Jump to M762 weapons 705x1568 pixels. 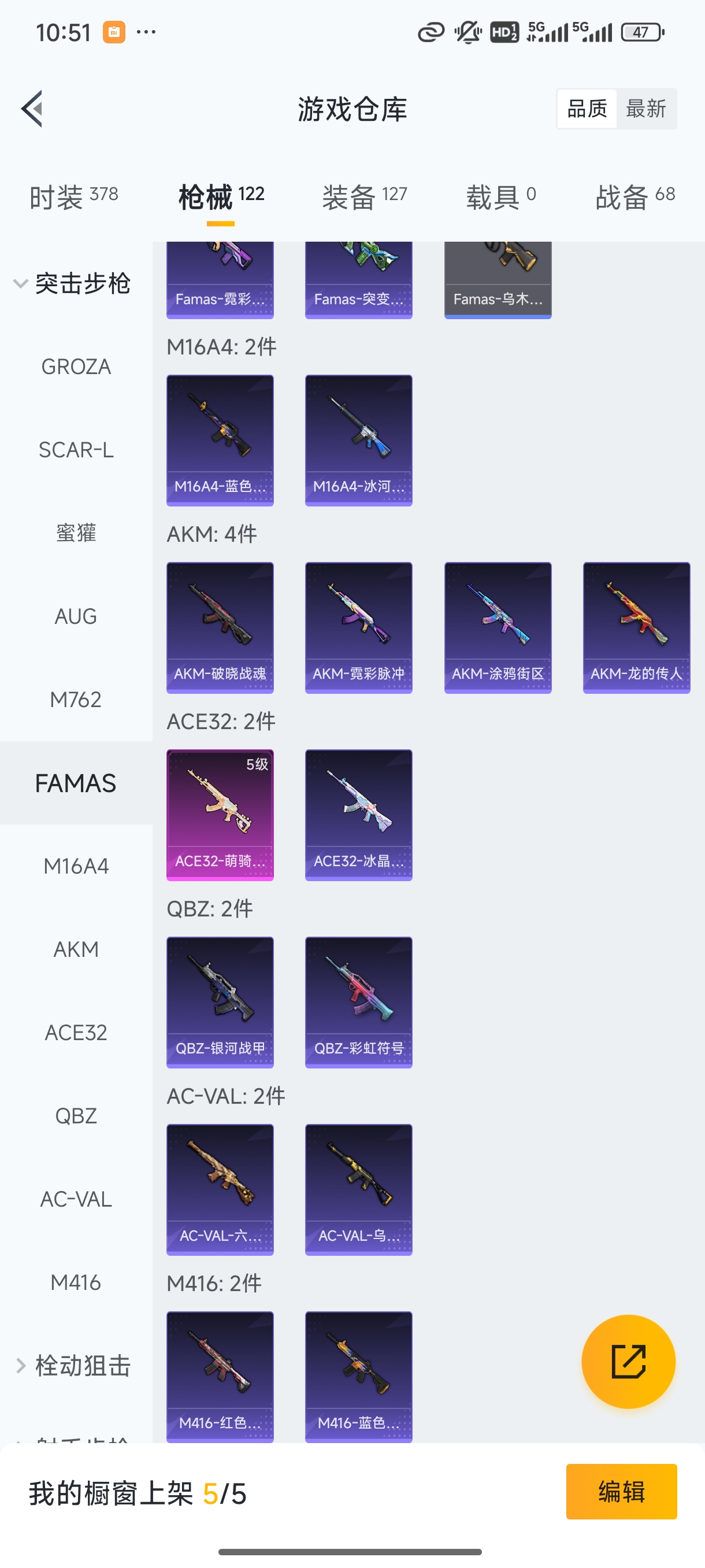tap(76, 700)
